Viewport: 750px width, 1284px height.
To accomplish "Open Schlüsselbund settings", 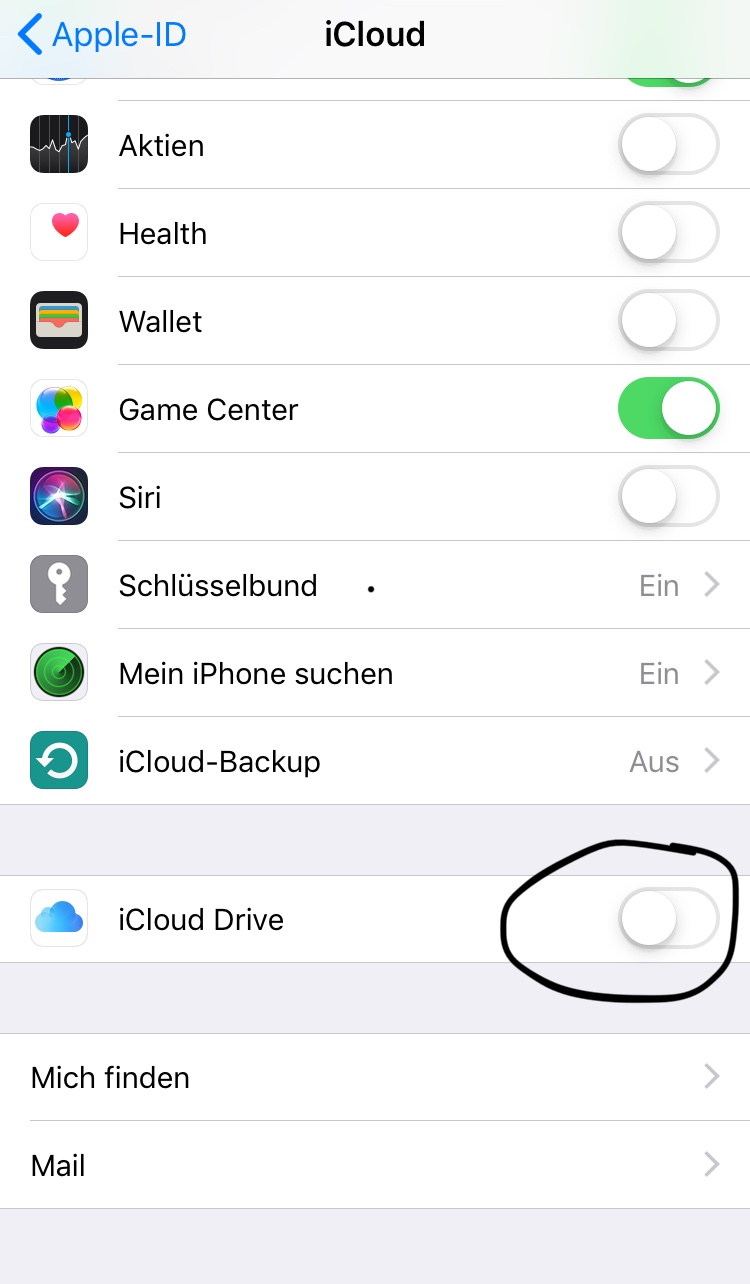I will pyautogui.click(x=375, y=585).
